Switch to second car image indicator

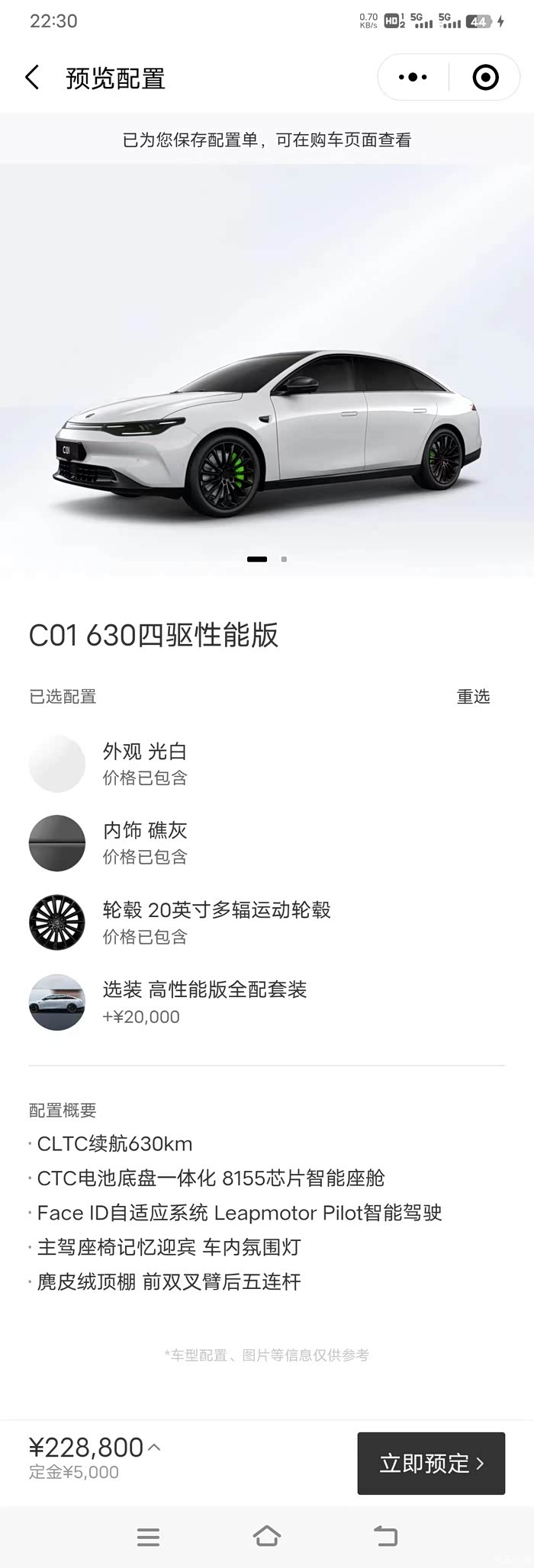pyautogui.click(x=284, y=560)
